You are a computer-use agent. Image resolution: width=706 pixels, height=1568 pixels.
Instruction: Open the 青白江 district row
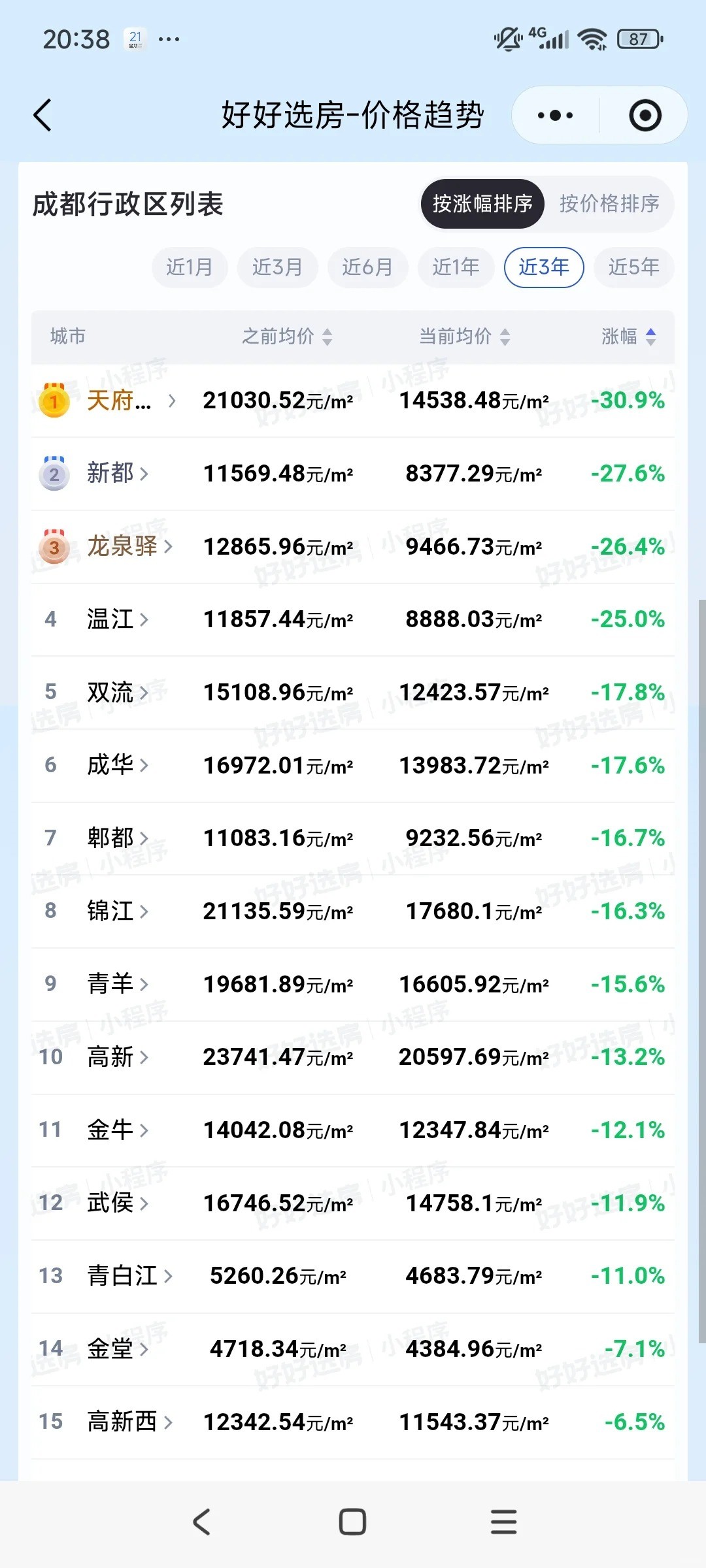(x=129, y=1275)
